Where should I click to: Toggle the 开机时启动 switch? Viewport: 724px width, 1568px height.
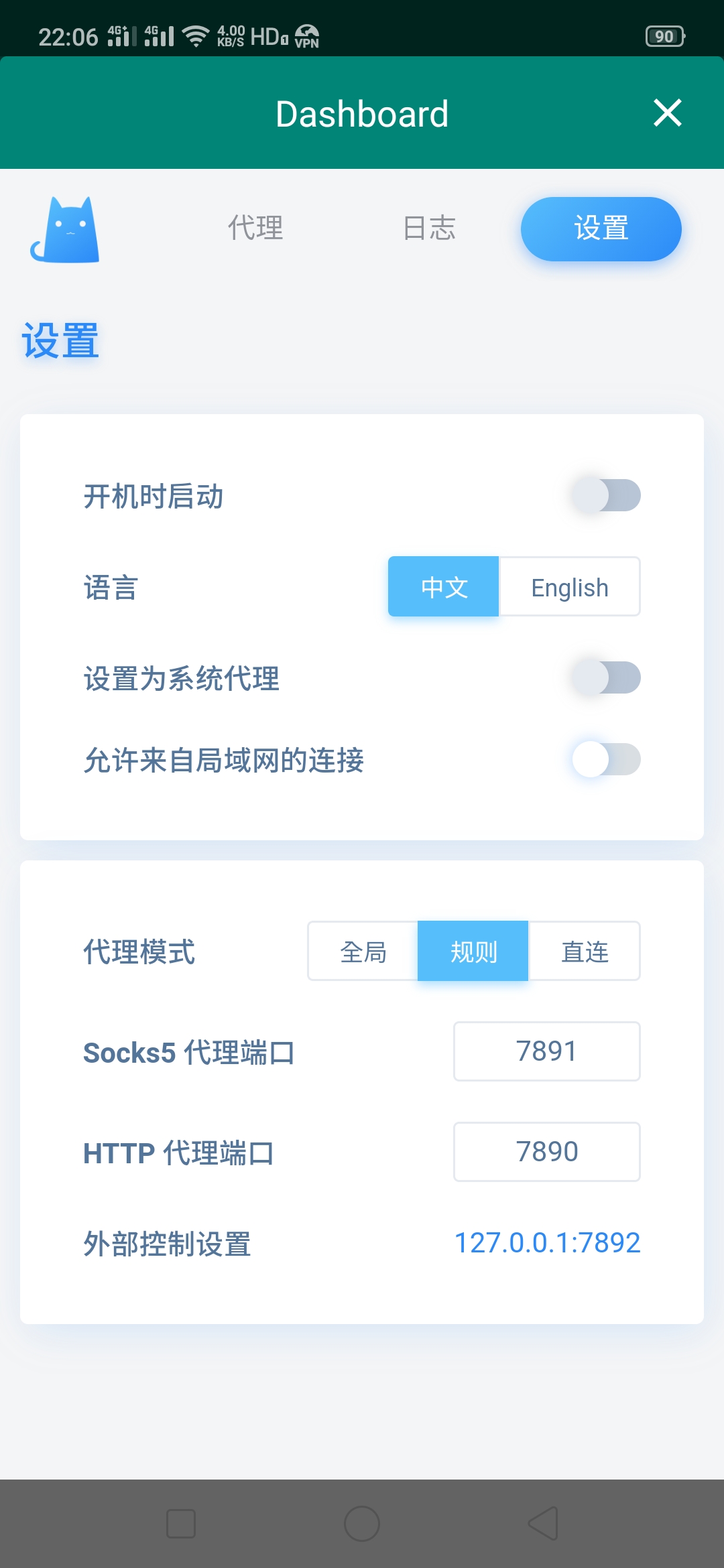point(606,496)
